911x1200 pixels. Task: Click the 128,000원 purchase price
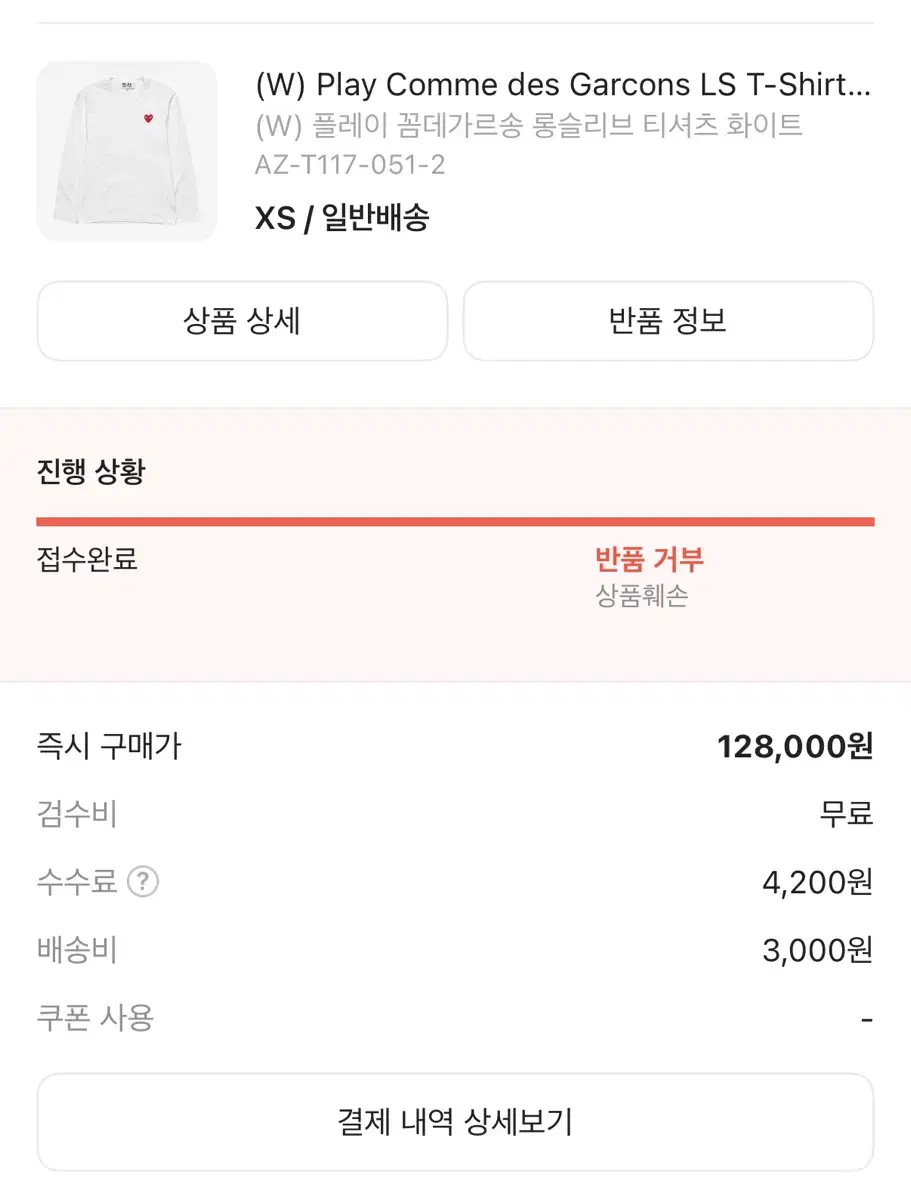point(791,745)
